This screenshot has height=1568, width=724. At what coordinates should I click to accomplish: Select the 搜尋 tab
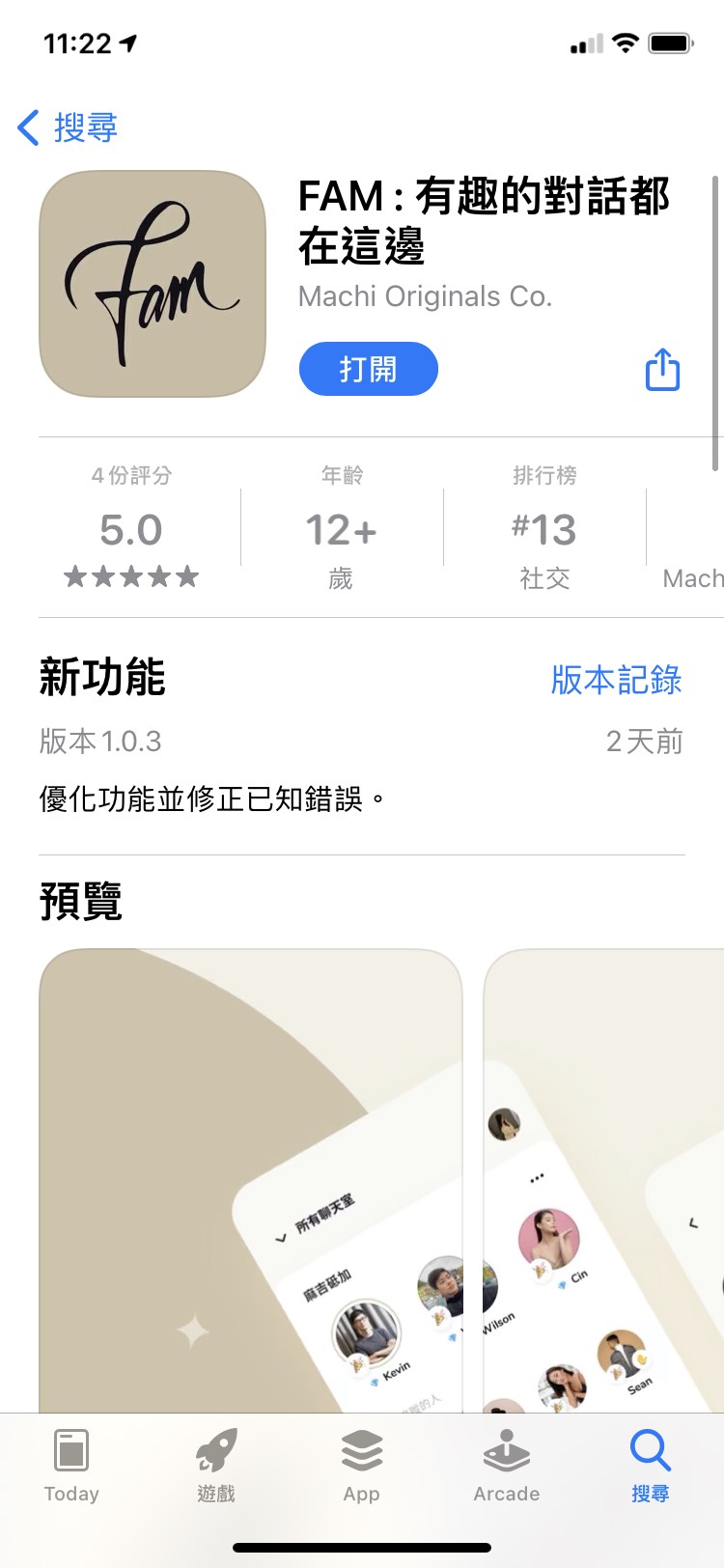tap(650, 1466)
